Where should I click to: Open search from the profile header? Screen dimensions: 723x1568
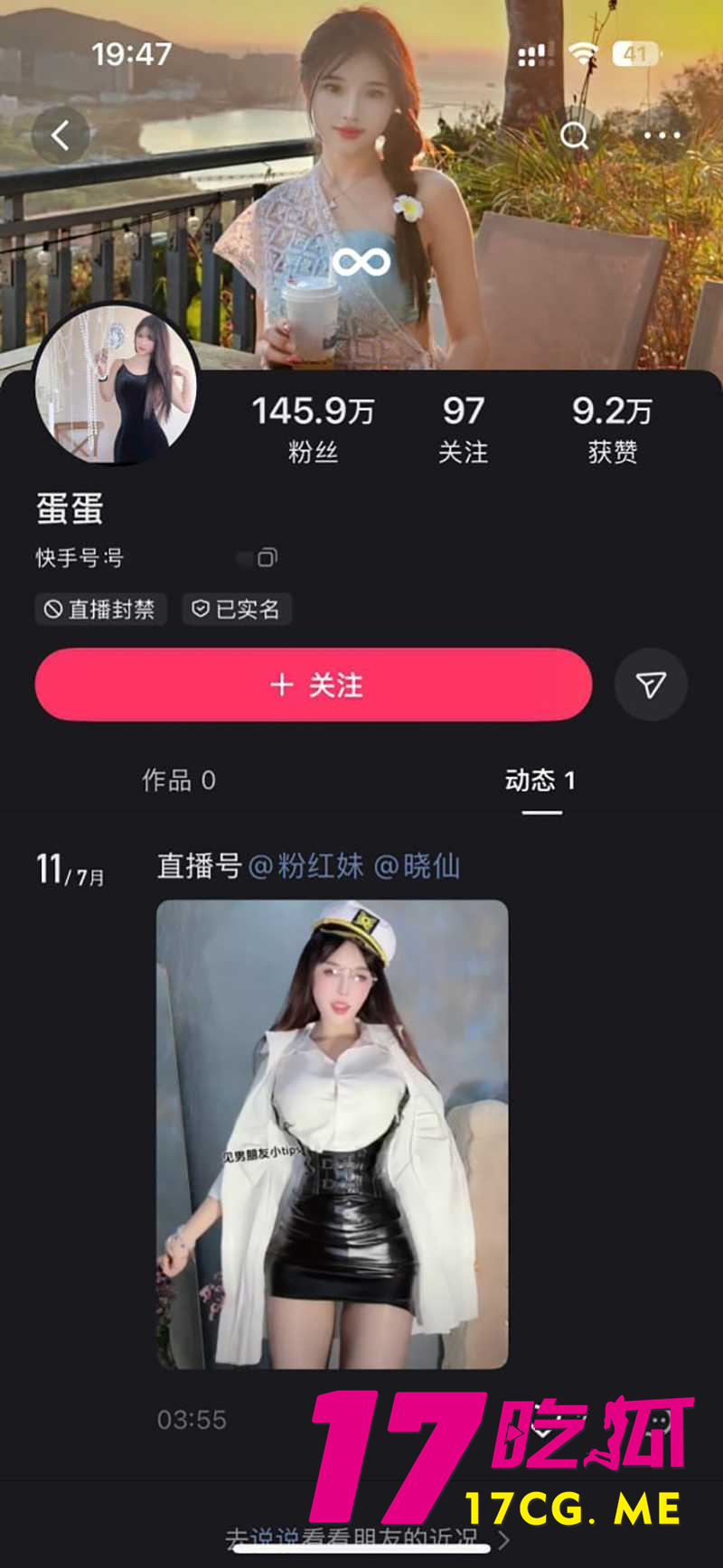point(575,135)
